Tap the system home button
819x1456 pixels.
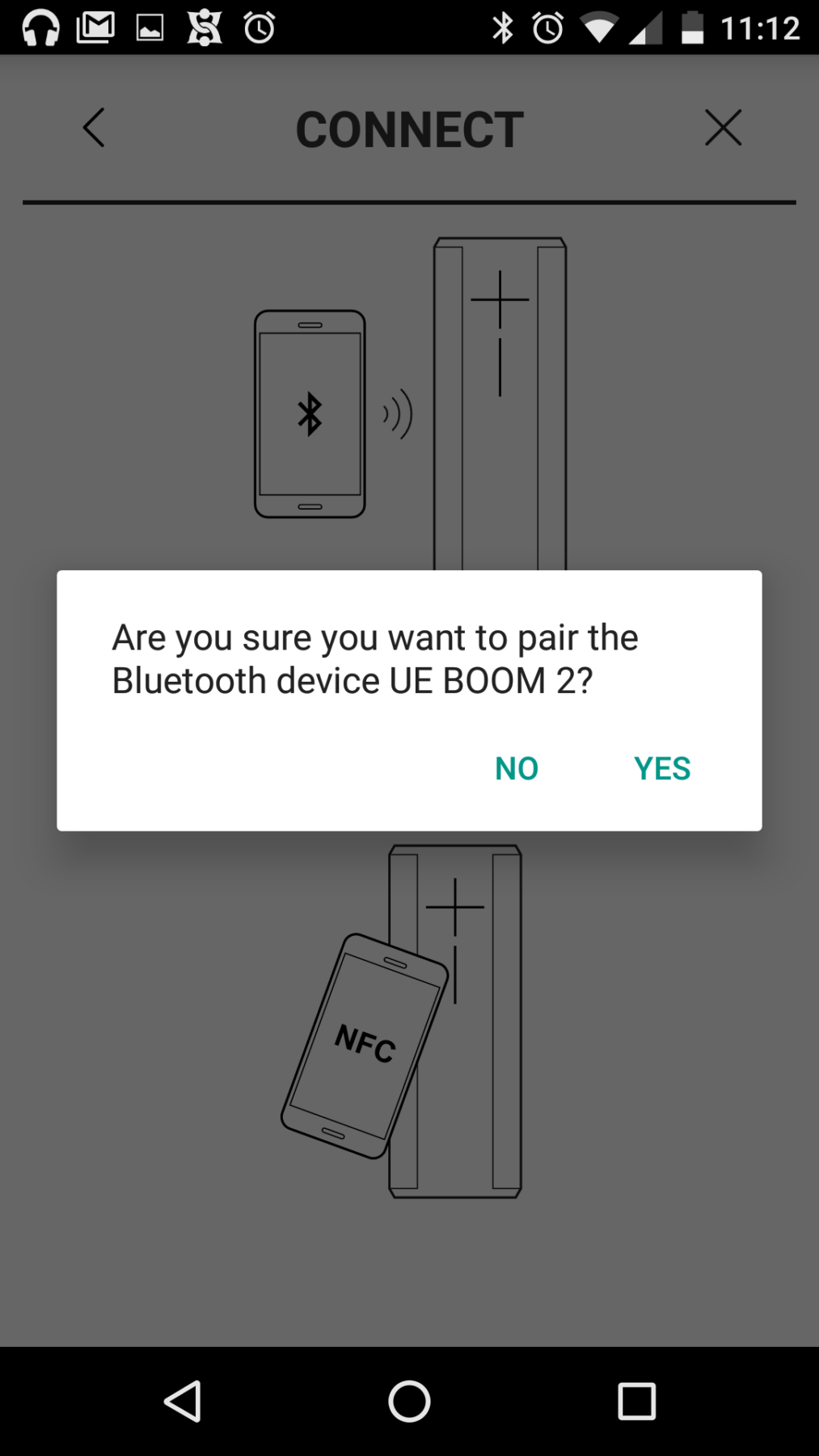pyautogui.click(x=409, y=1401)
